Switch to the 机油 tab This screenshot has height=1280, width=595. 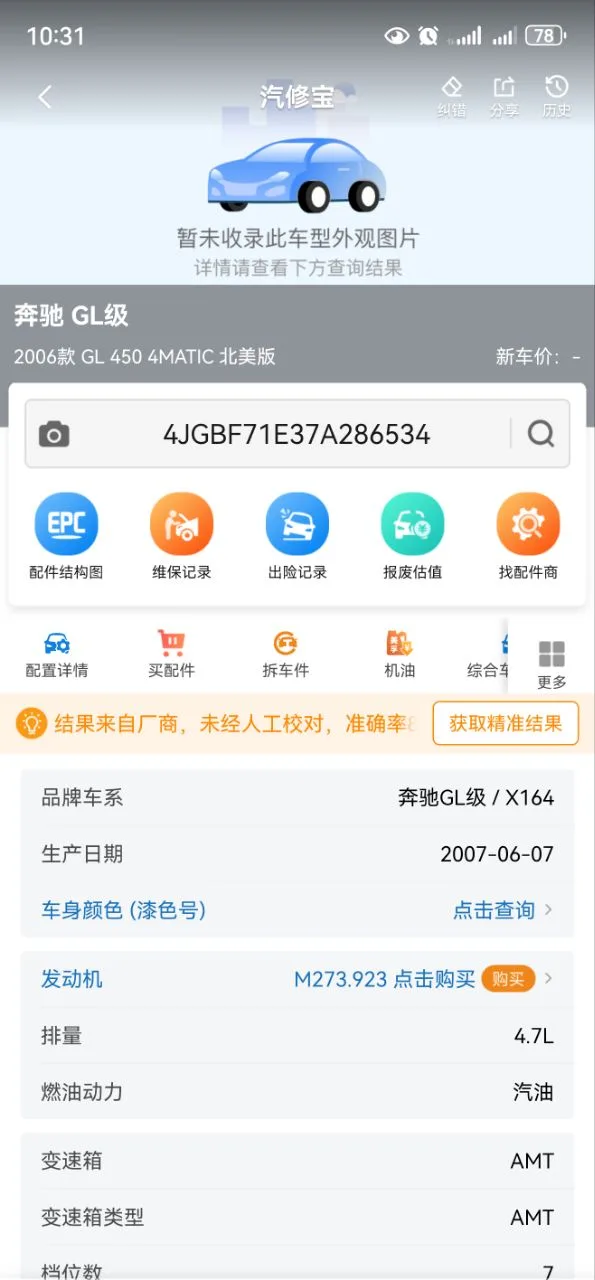pos(400,655)
